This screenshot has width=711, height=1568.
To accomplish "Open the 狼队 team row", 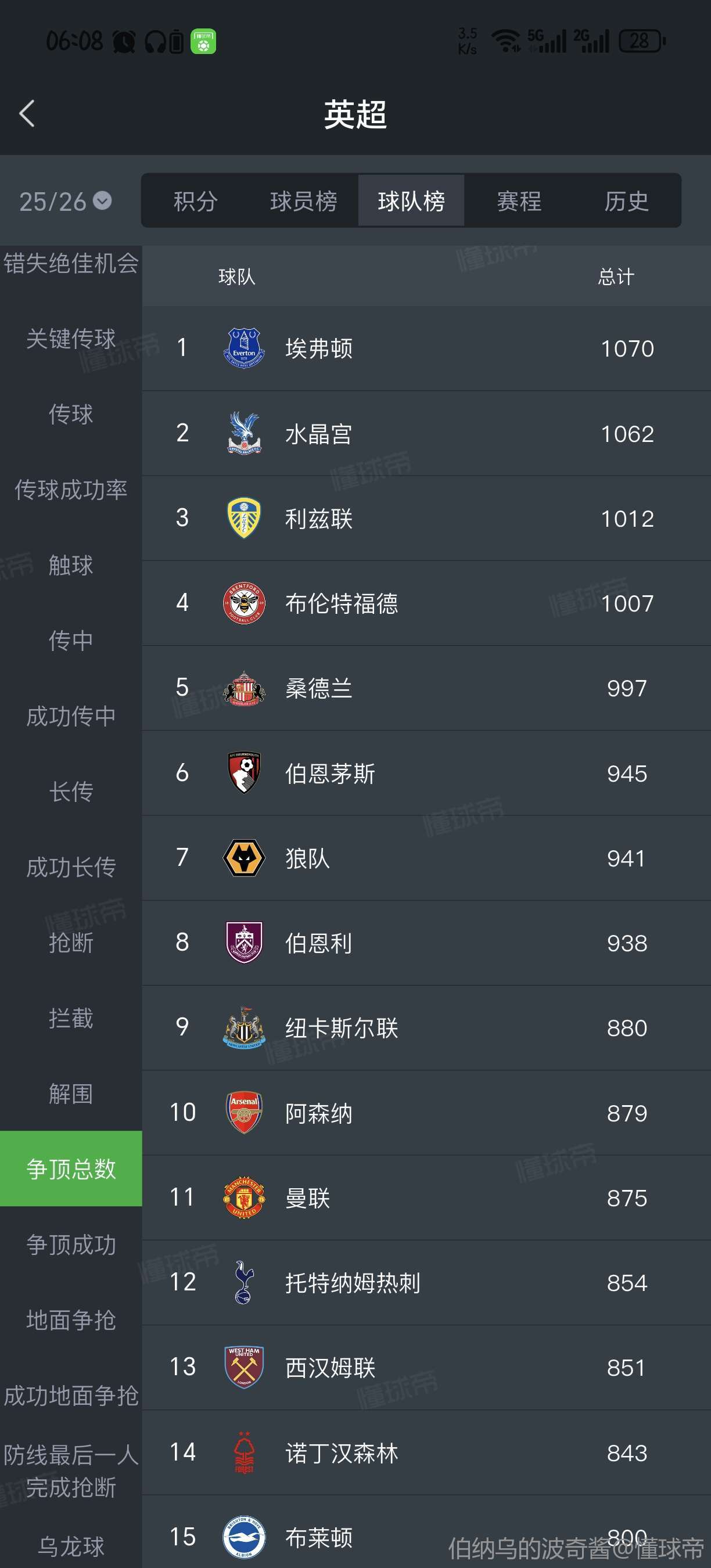I will 426,858.
